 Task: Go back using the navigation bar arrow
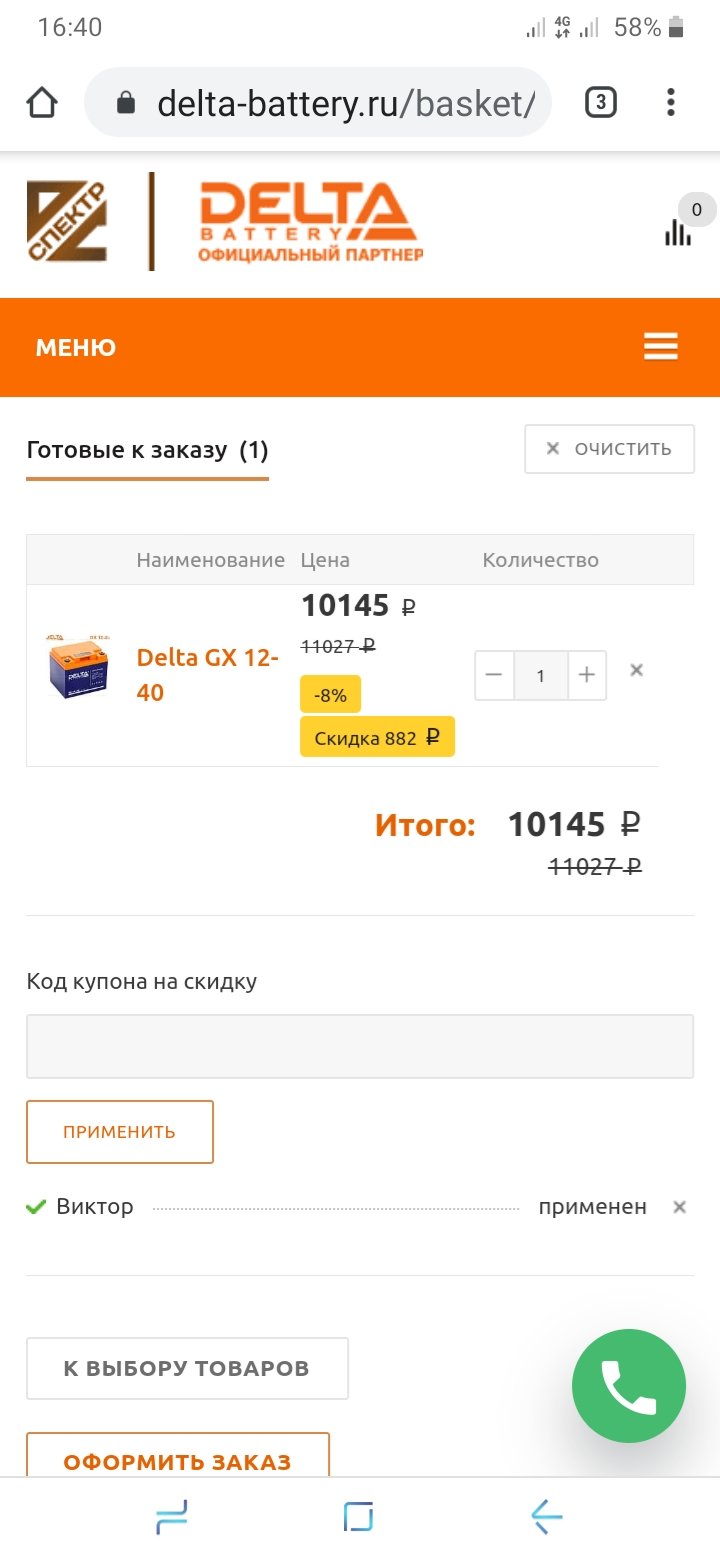(x=547, y=1517)
